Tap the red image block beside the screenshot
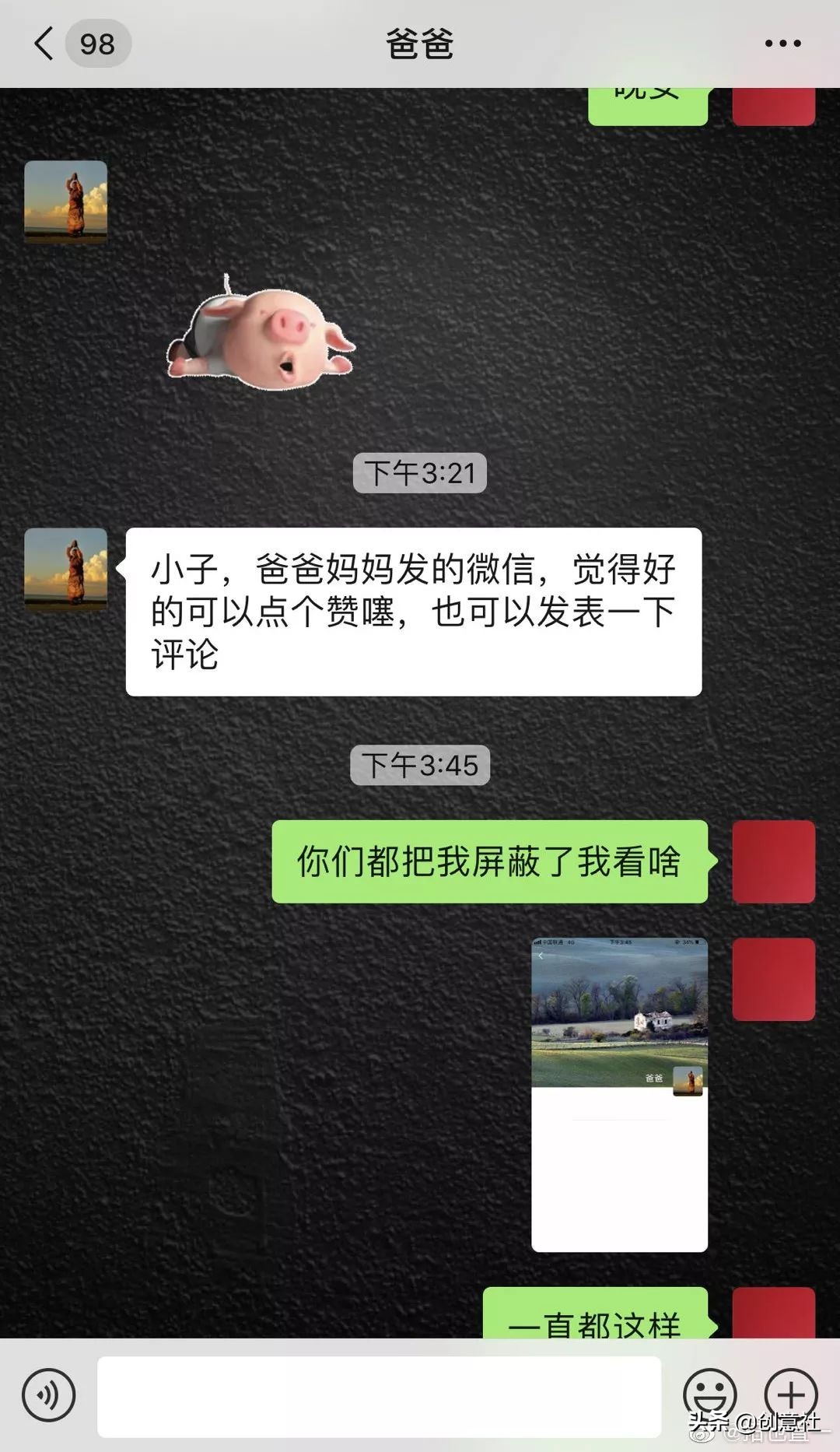The height and width of the screenshot is (1452, 840). (774, 980)
